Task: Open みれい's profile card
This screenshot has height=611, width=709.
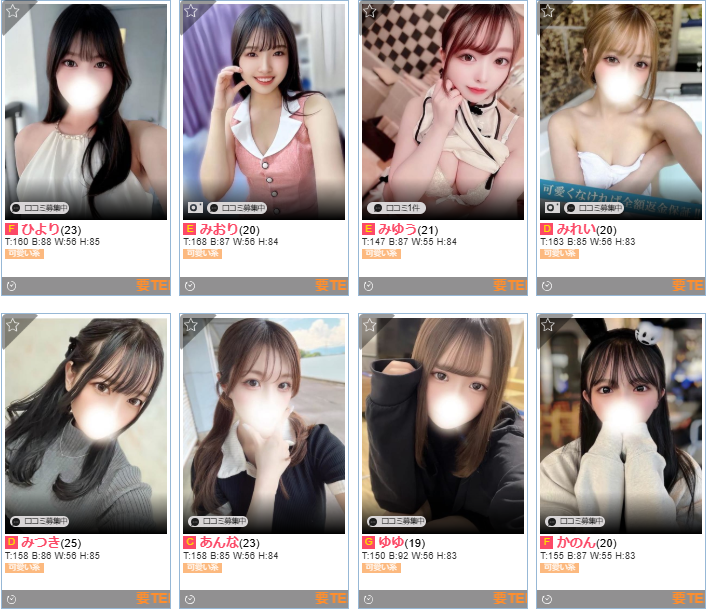Action: (x=620, y=112)
